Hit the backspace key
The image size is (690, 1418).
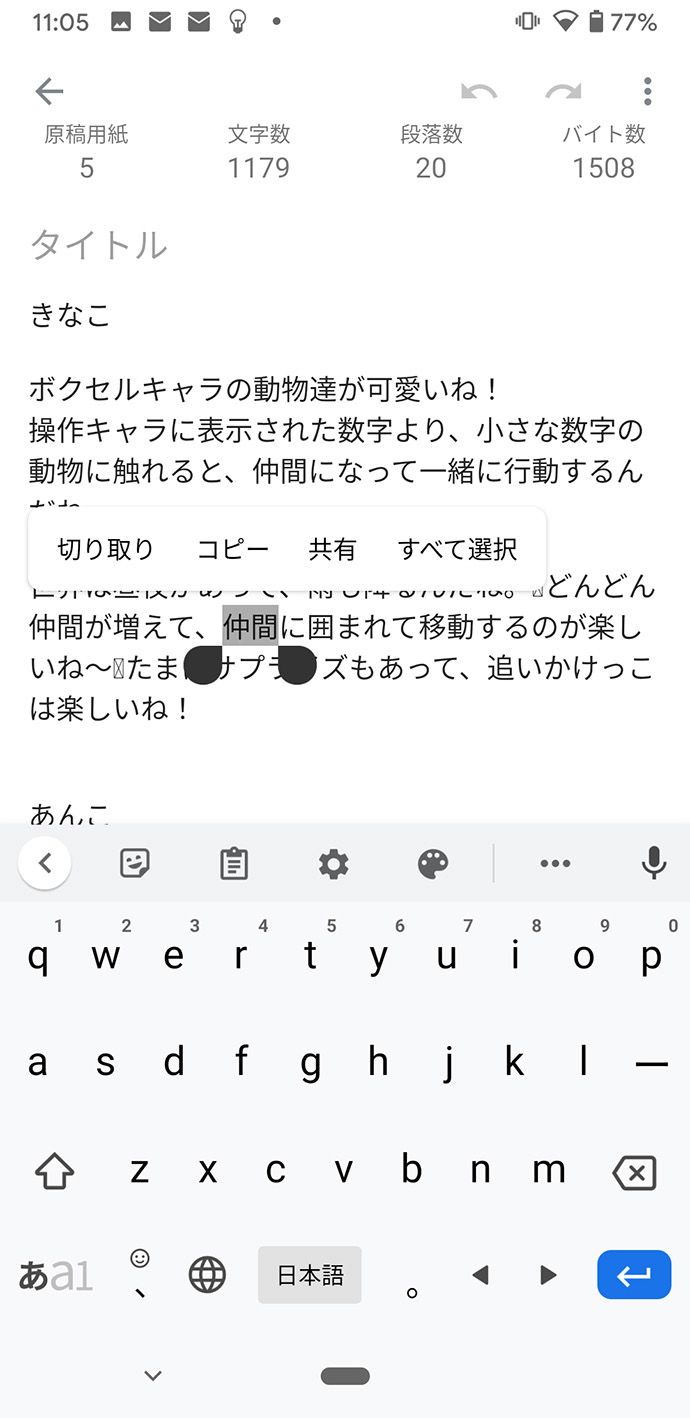click(x=634, y=1172)
